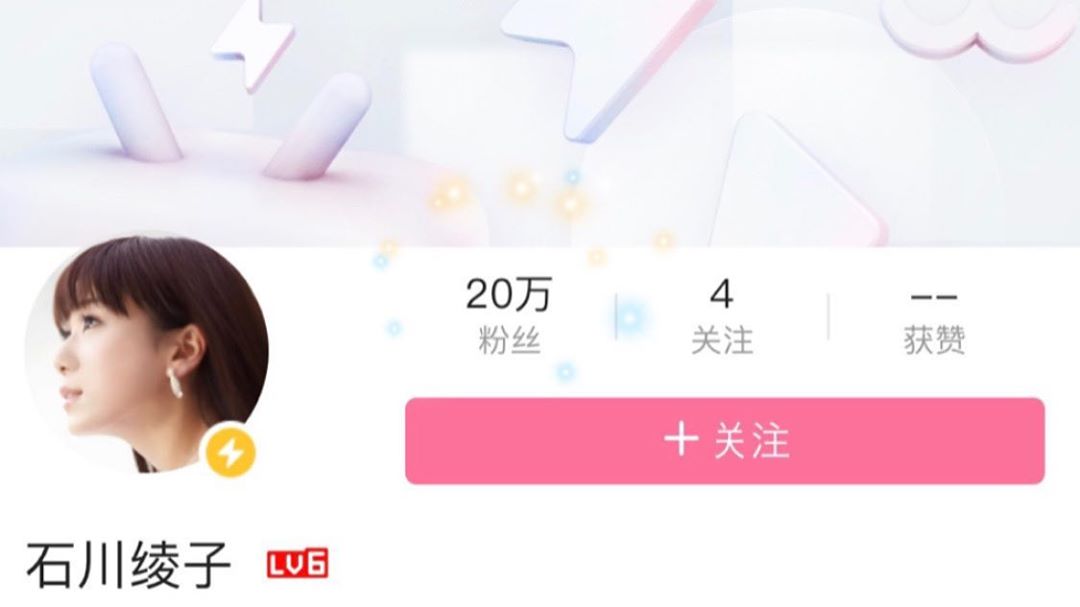This screenshot has width=1080, height=607.
Task: Tap the LV6 level badge
Action: point(297,565)
